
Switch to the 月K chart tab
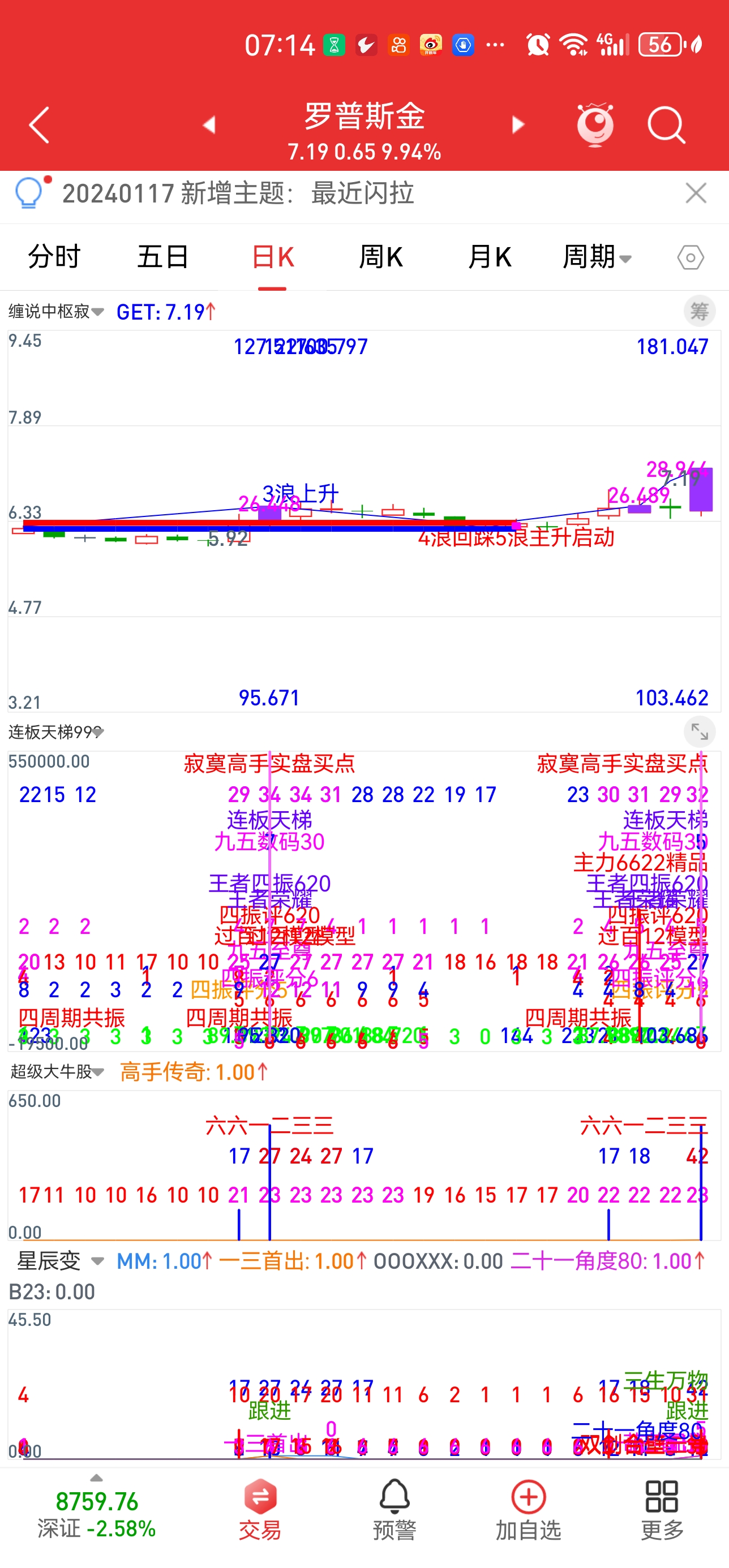(489, 257)
